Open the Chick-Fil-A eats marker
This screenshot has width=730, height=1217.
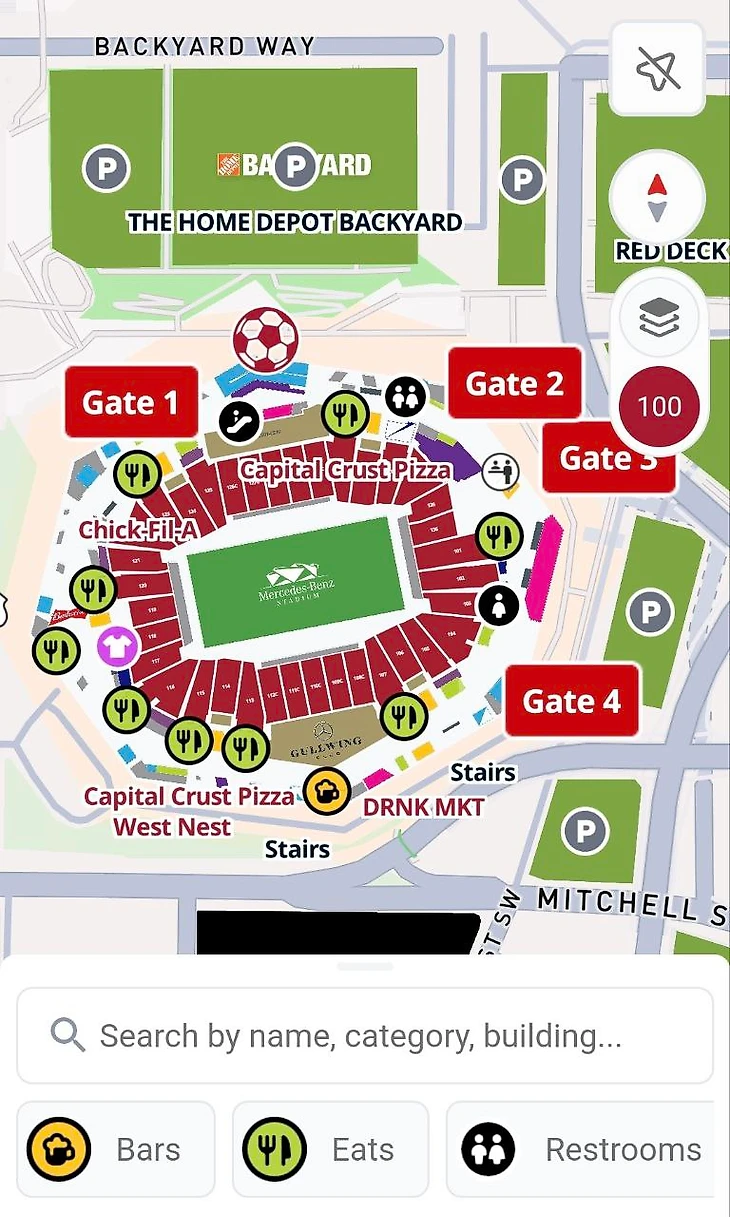coord(137,475)
